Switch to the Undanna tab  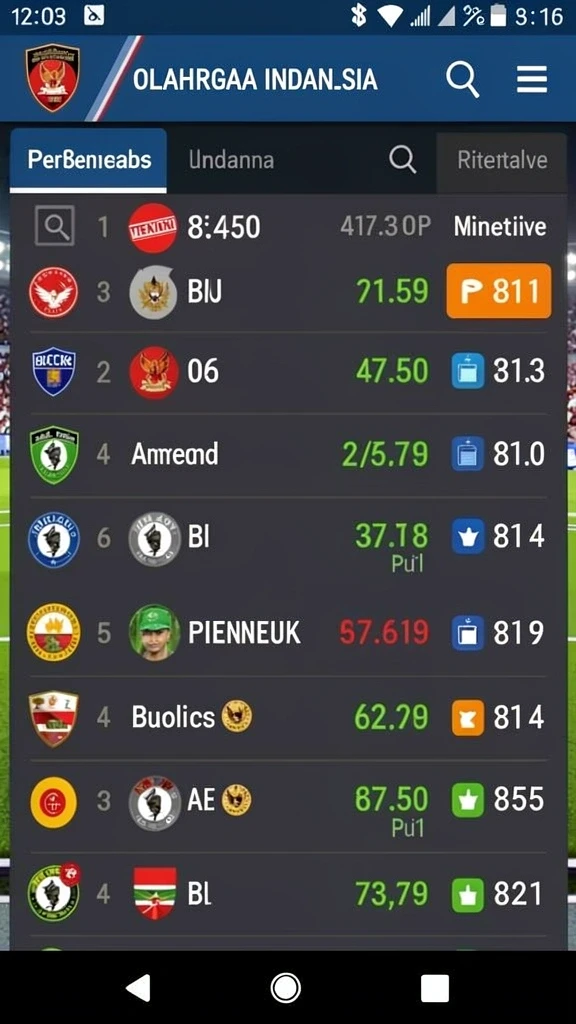tap(231, 160)
